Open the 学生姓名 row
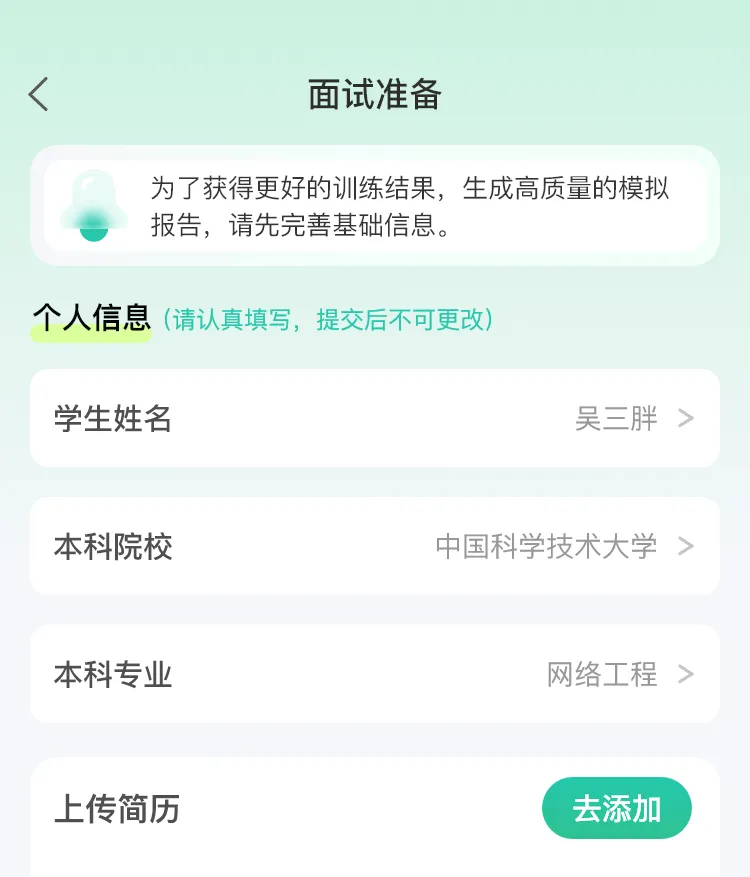The height and width of the screenshot is (877, 750). pos(374,418)
